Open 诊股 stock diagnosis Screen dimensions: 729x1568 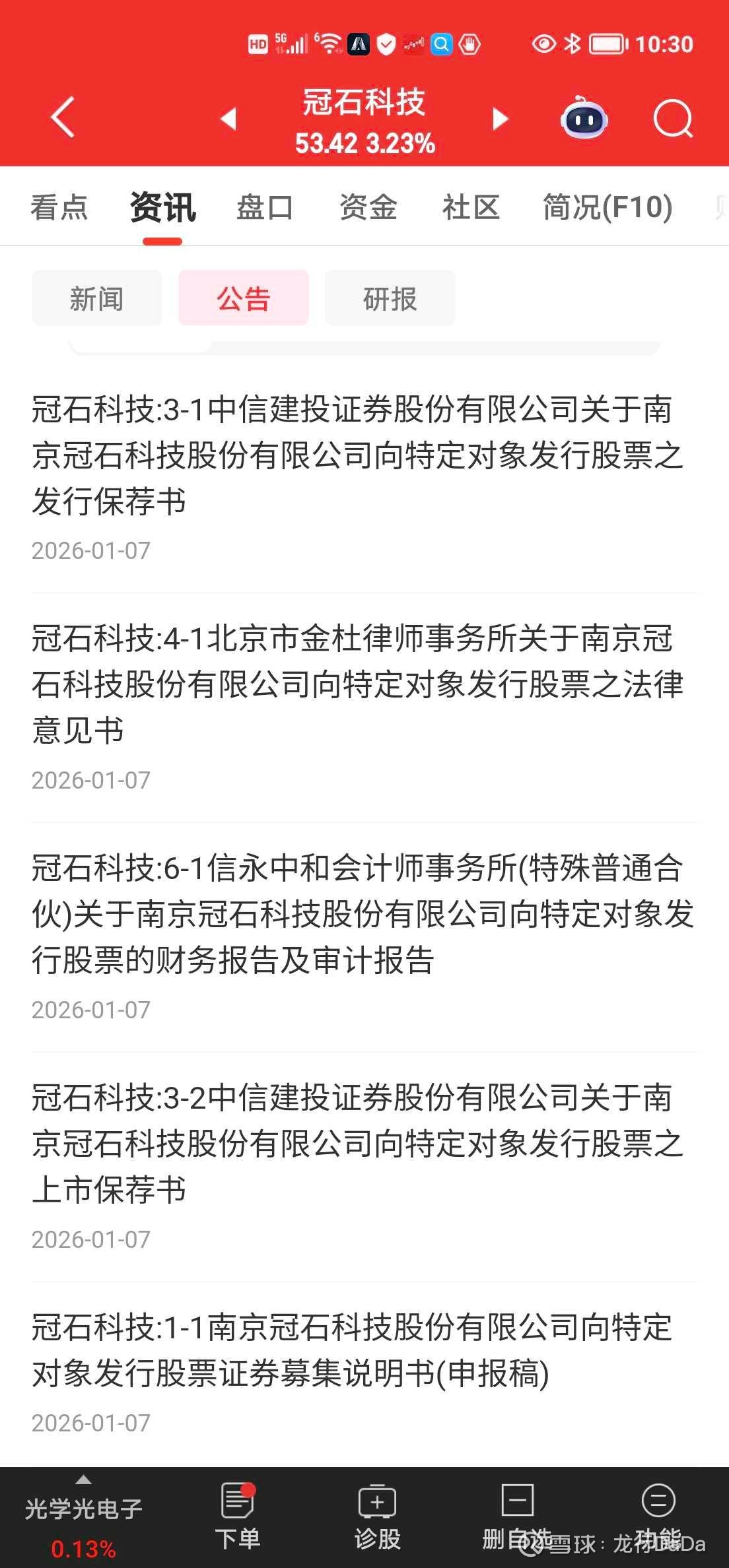377,1517
